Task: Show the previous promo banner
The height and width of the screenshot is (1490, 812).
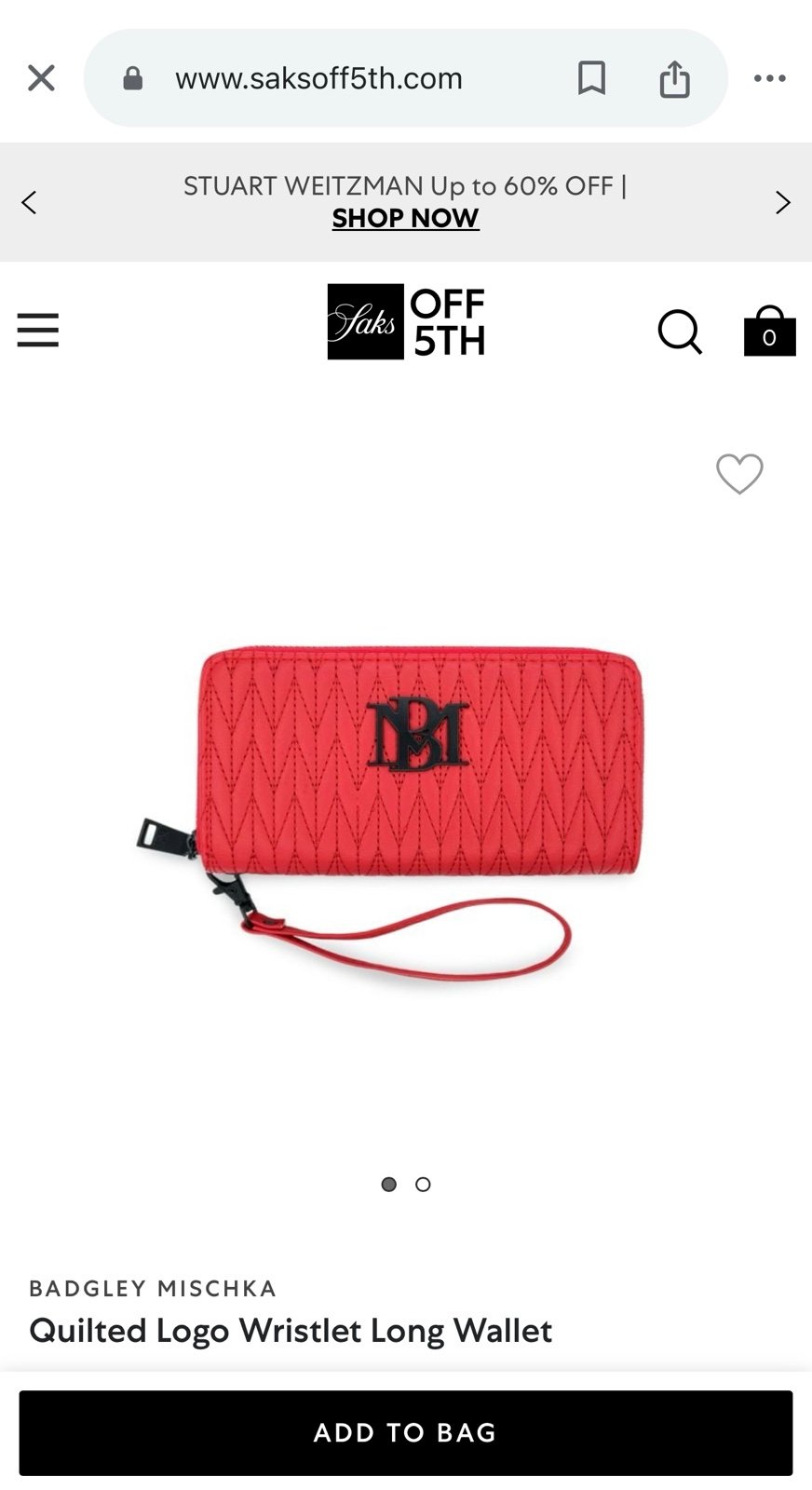Action: click(29, 202)
